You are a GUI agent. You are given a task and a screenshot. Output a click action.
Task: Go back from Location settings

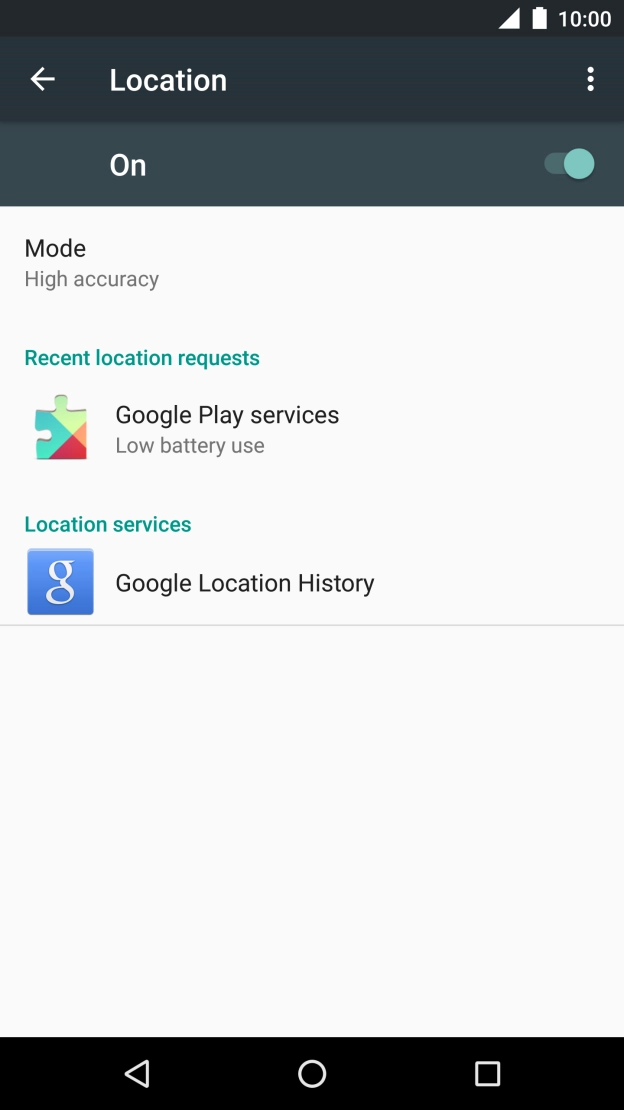[42, 79]
